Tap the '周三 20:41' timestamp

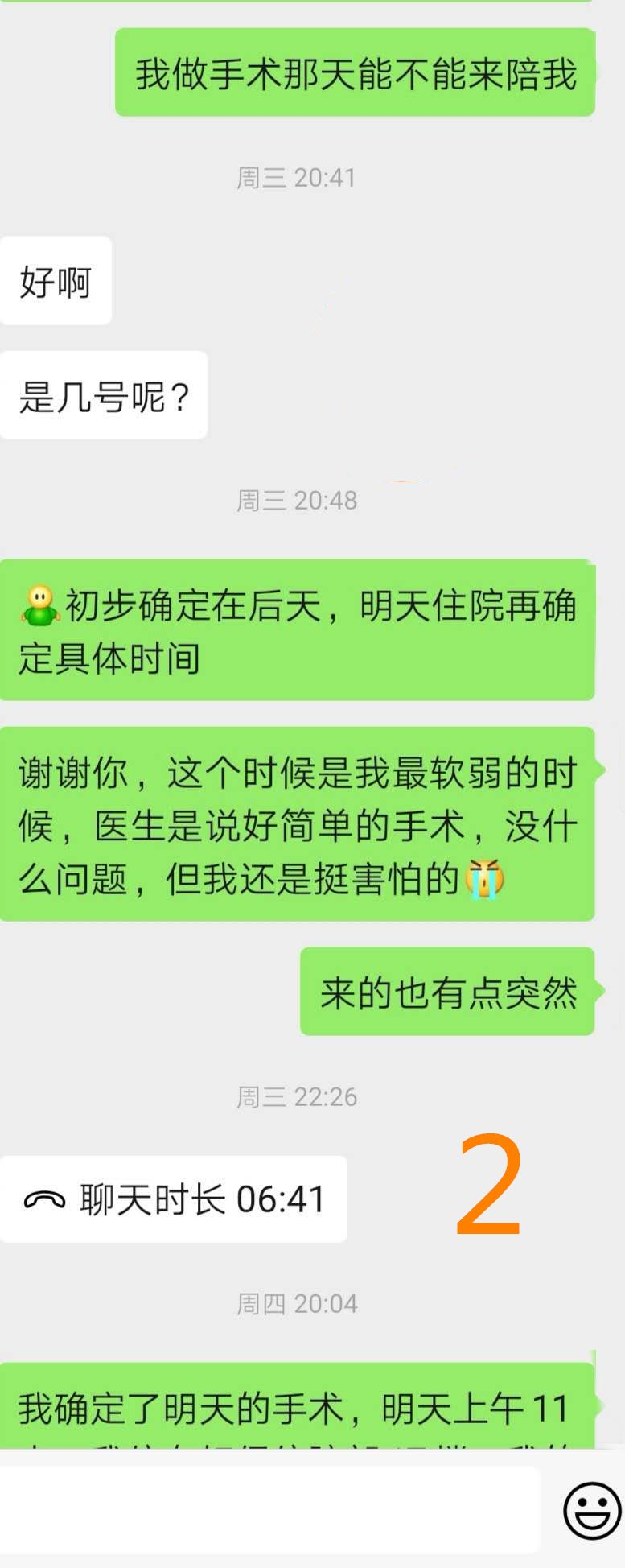tap(298, 179)
